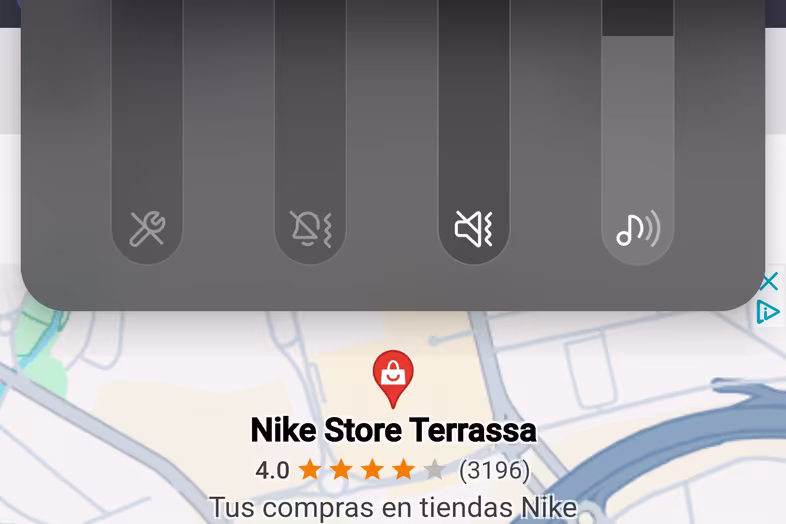Mute media volume via music note icon
Viewport: 786px width, 524px height.
637,229
